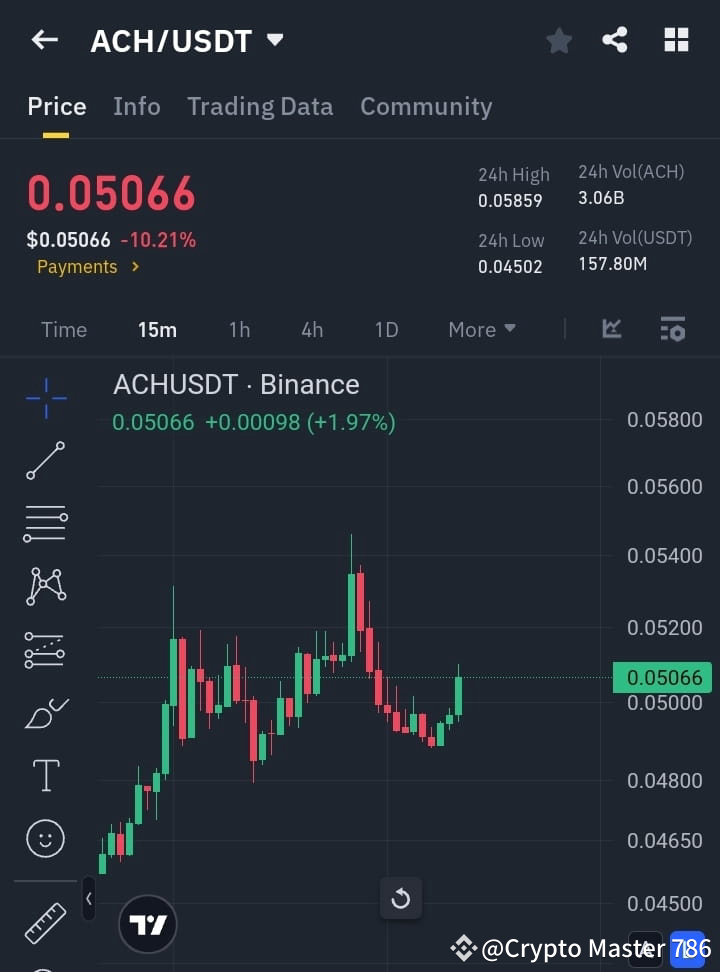The image size is (720, 972).
Task: Select the text annotation tool
Action: pos(45,775)
